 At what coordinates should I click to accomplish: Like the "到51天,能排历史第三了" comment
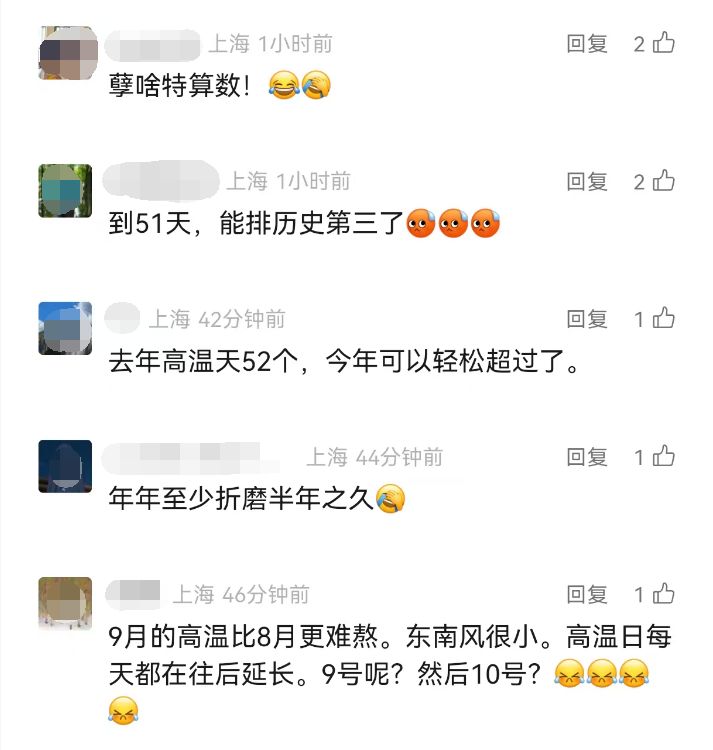tap(664, 180)
